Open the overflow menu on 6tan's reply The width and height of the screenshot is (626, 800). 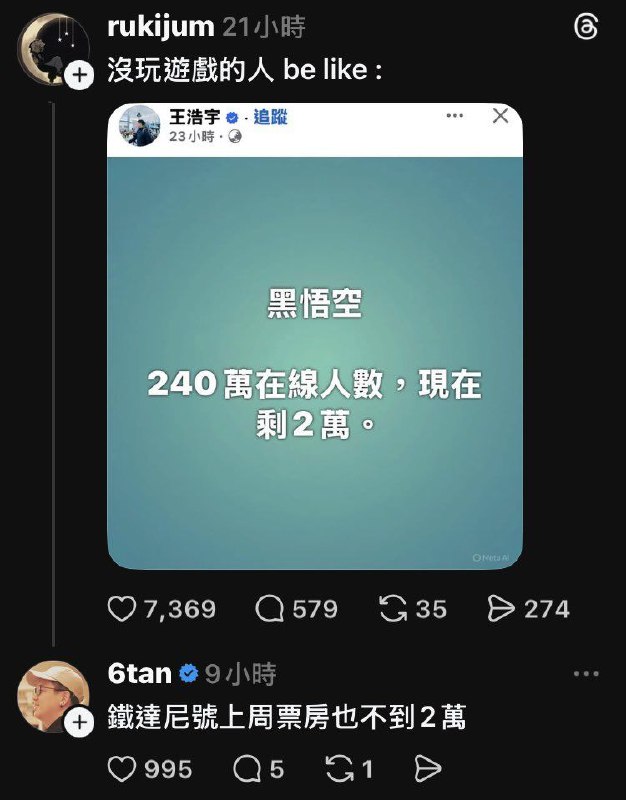pos(586,675)
